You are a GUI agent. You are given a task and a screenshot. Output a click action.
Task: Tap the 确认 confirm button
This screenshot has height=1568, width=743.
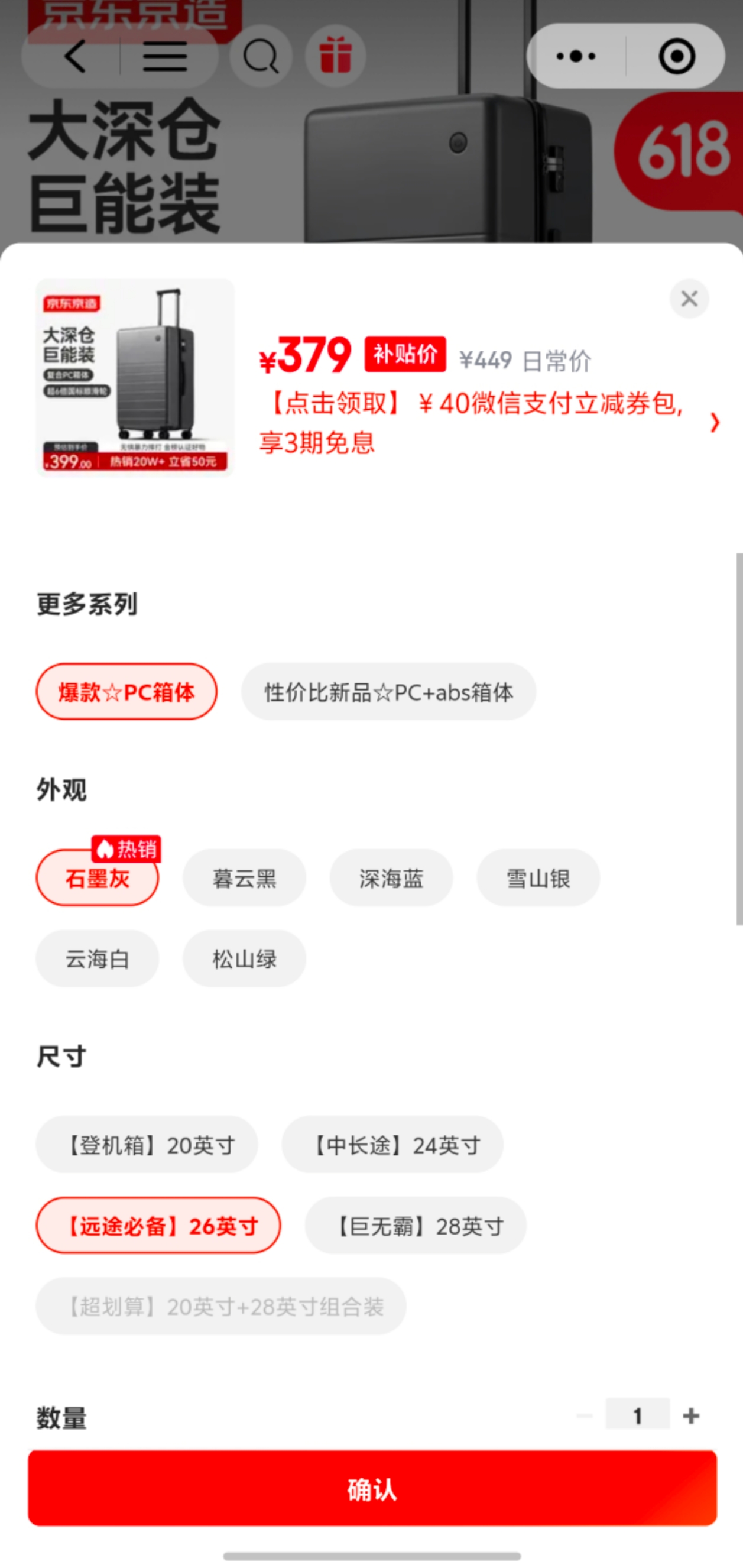pyautogui.click(x=372, y=1488)
